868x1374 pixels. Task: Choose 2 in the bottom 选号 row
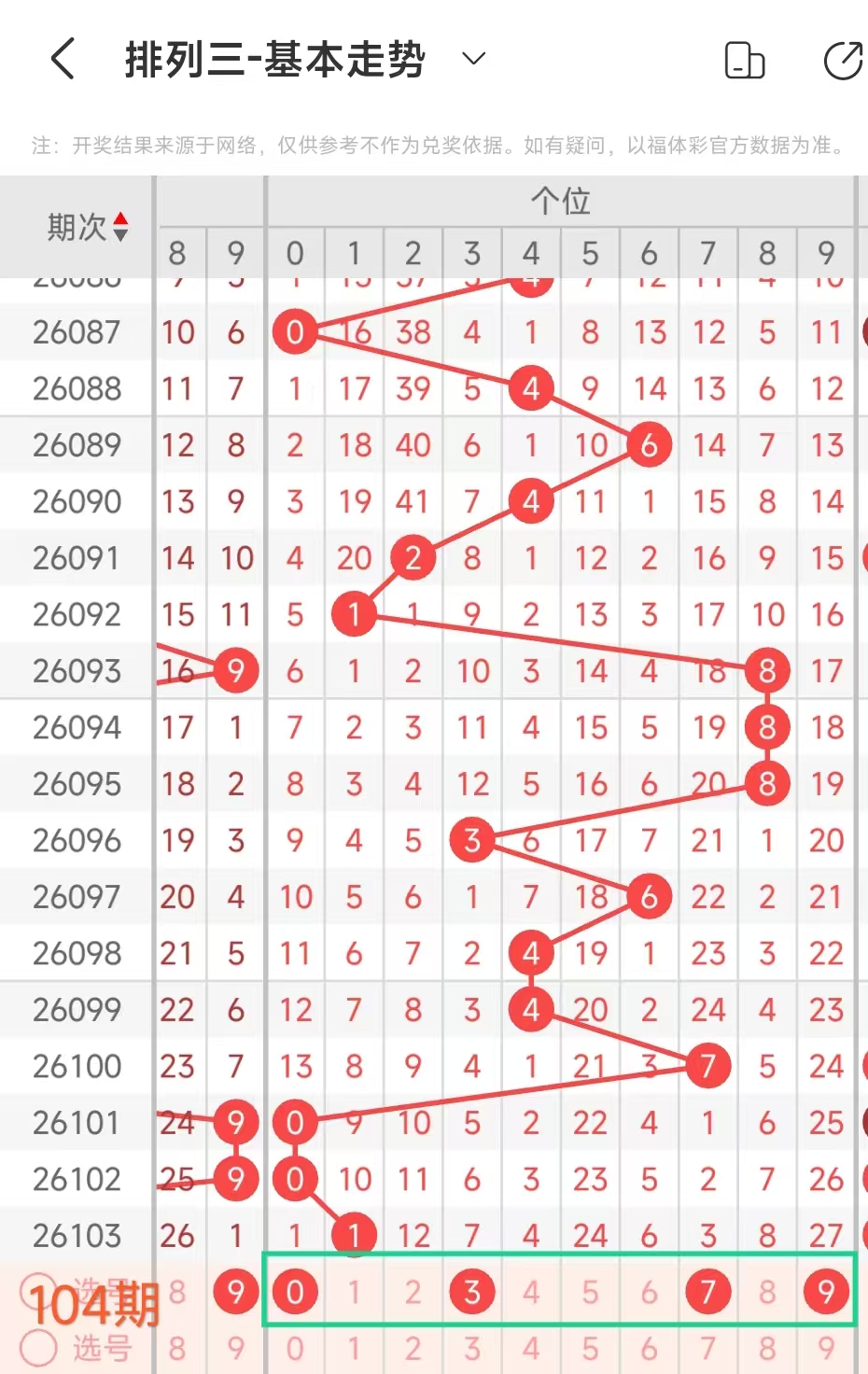click(x=413, y=1349)
